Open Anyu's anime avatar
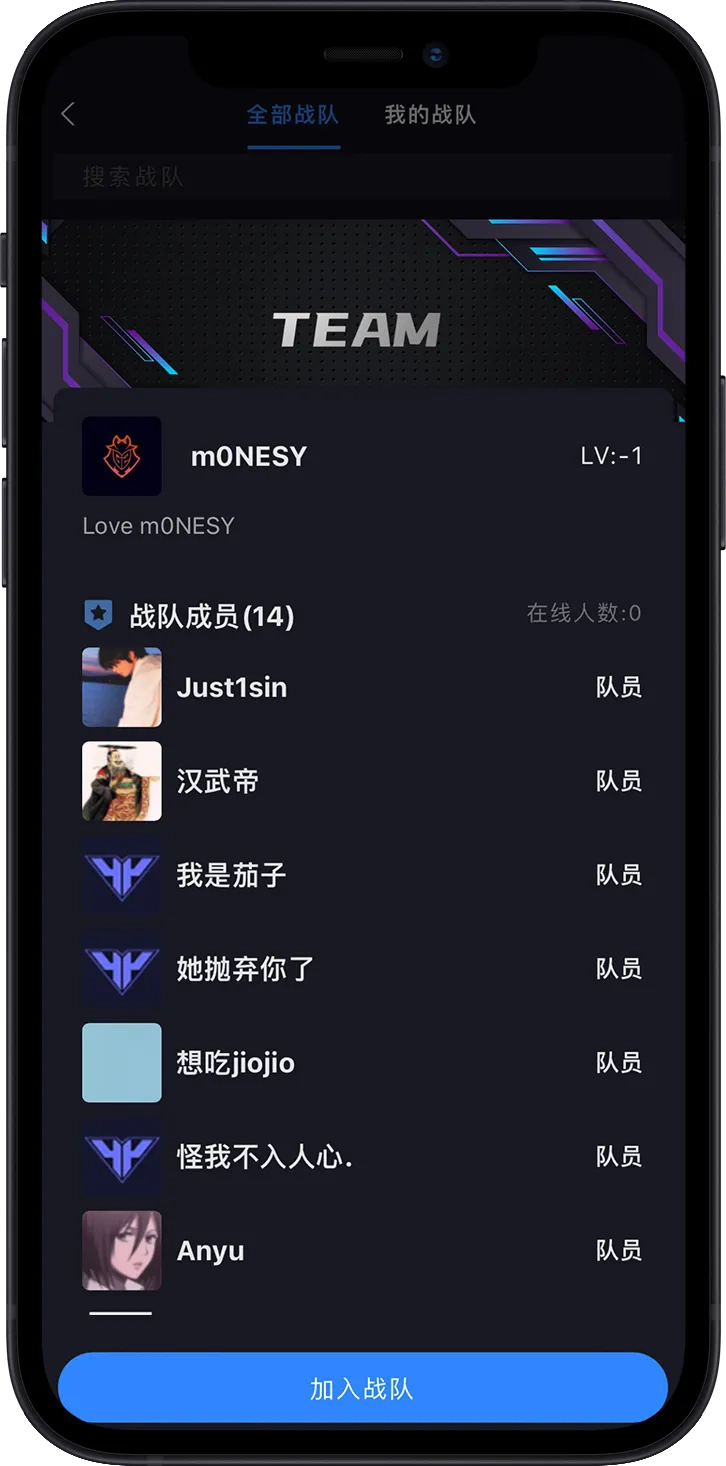This screenshot has height=1466, width=726. coord(121,1250)
